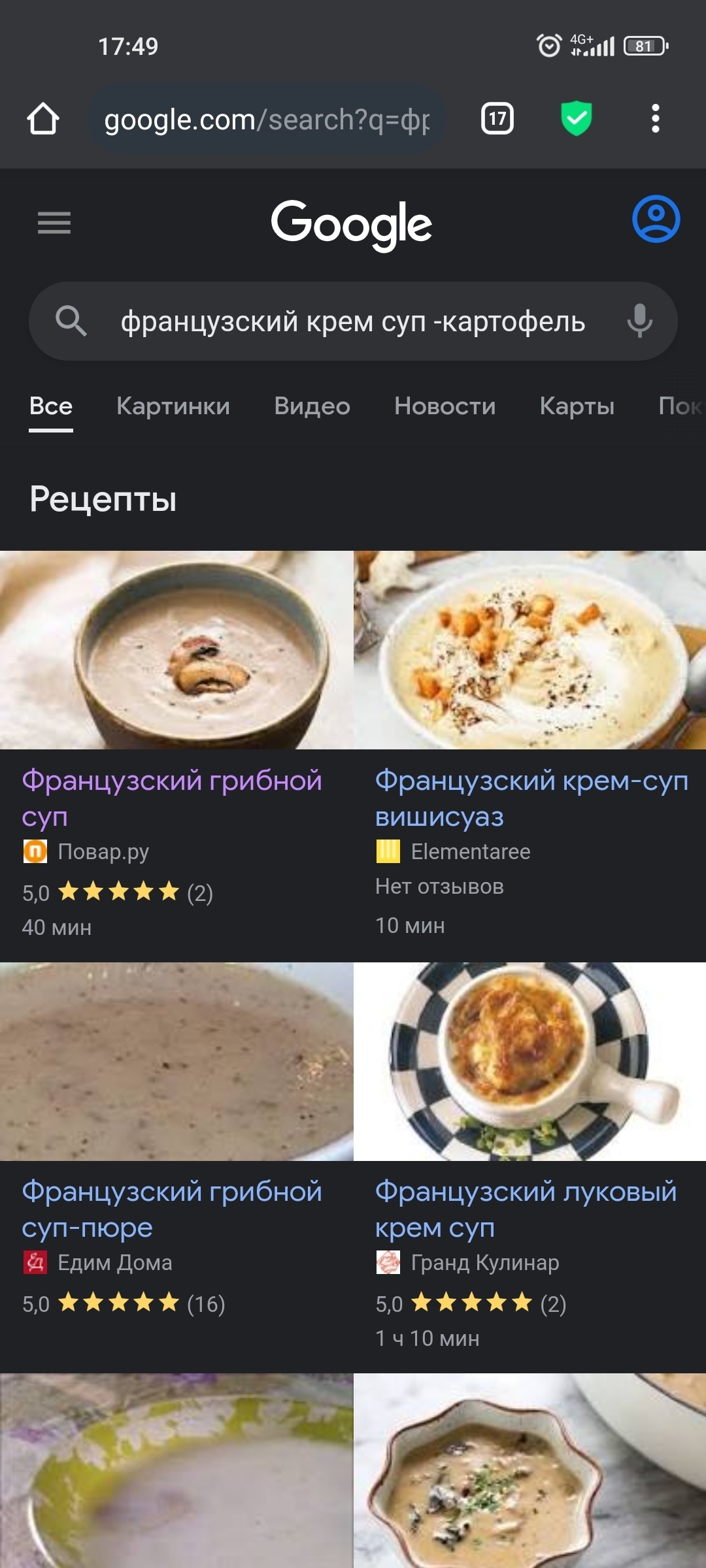Open the tab switcher showing 17 tabs
This screenshot has height=1568, width=706.
pyautogui.click(x=497, y=119)
